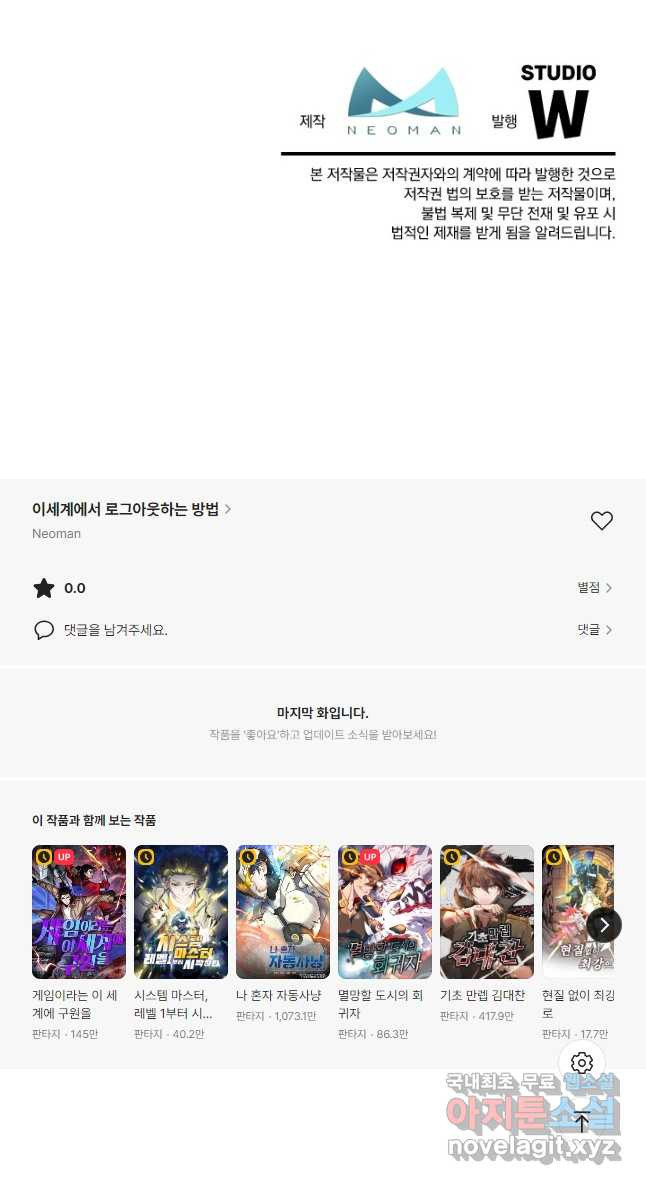Screen dimensions: 646x1185
Task: Open the 댓글 comments section
Action: (x=594, y=630)
